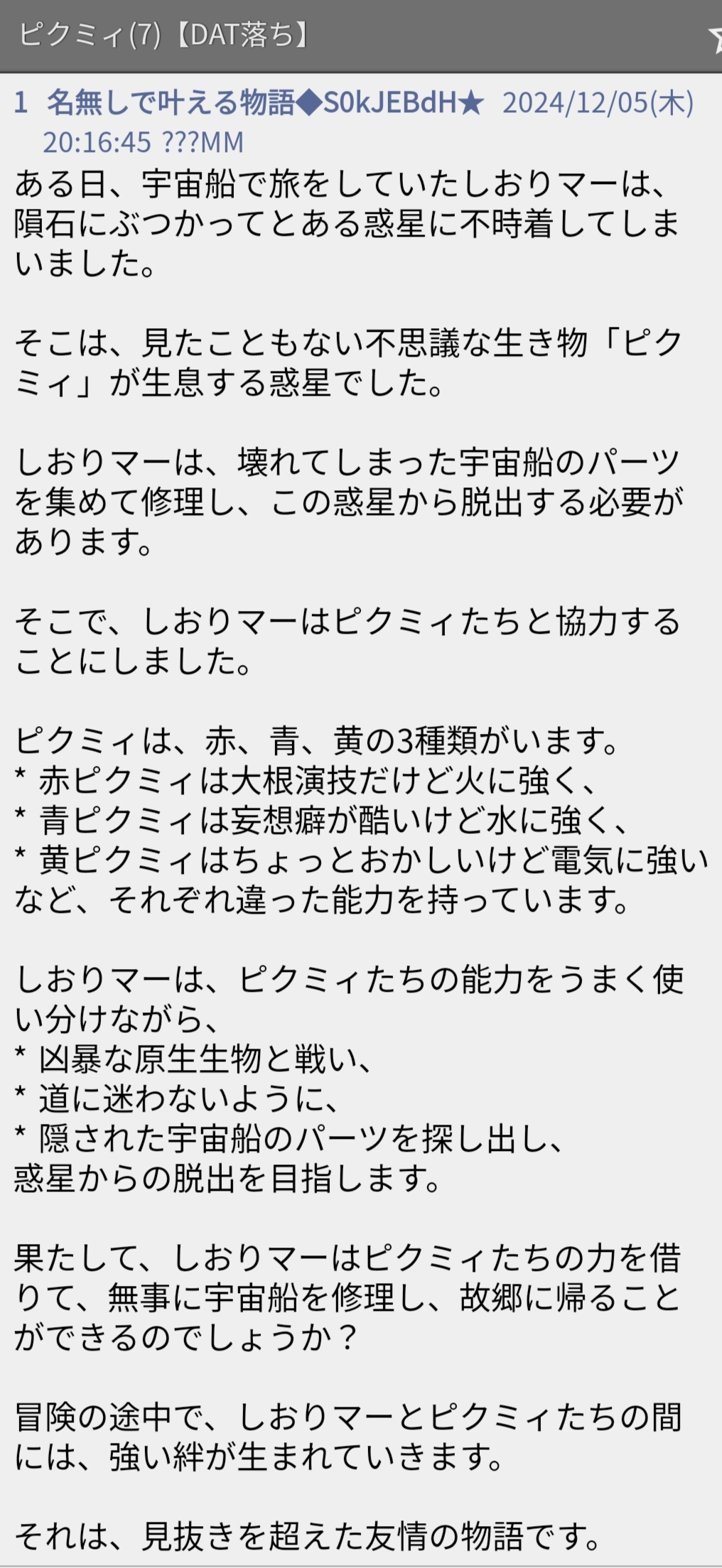Screen dimensions: 722x1568
Task: Tap post number 1 in the header
Action: (x=21, y=104)
